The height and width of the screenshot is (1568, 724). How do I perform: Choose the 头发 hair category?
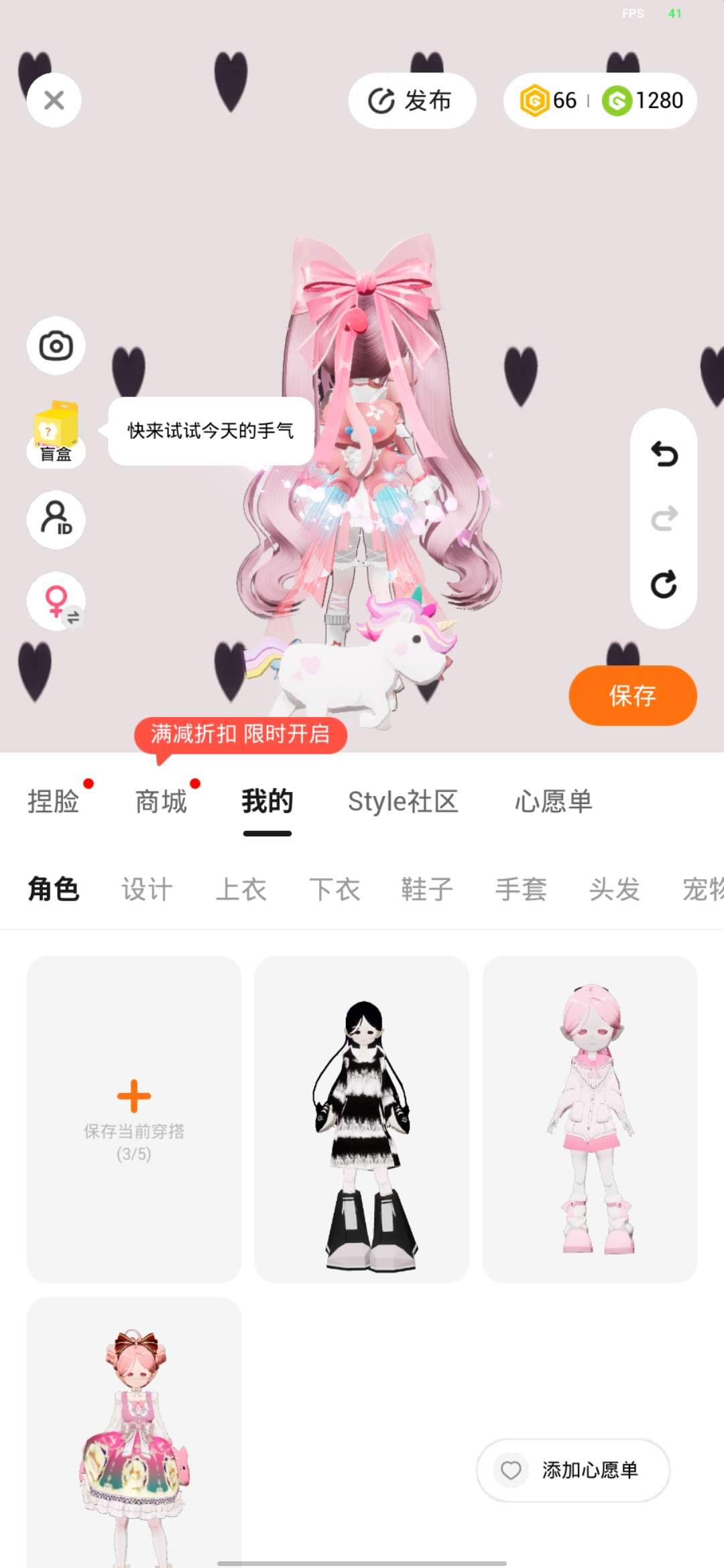point(614,890)
